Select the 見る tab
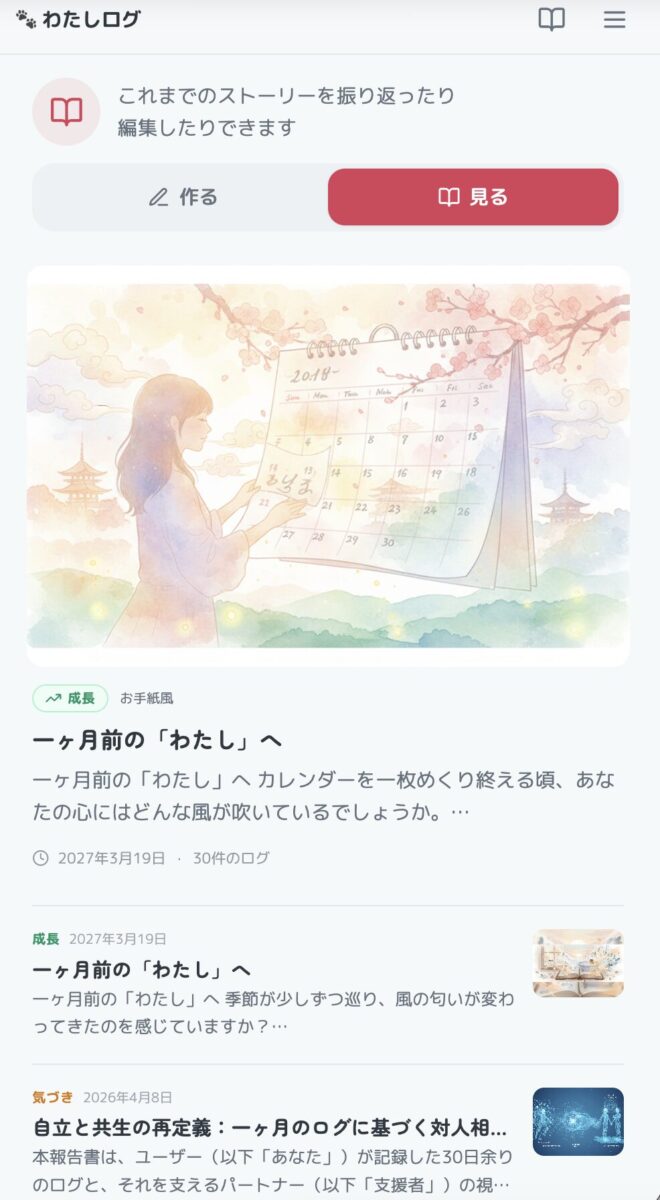The height and width of the screenshot is (1200, 660). pyautogui.click(x=473, y=197)
